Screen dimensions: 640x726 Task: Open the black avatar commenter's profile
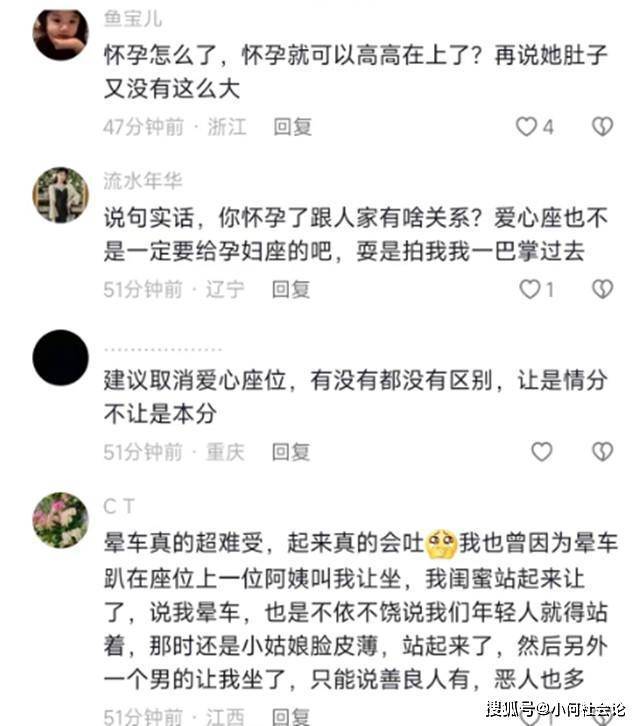click(x=60, y=357)
